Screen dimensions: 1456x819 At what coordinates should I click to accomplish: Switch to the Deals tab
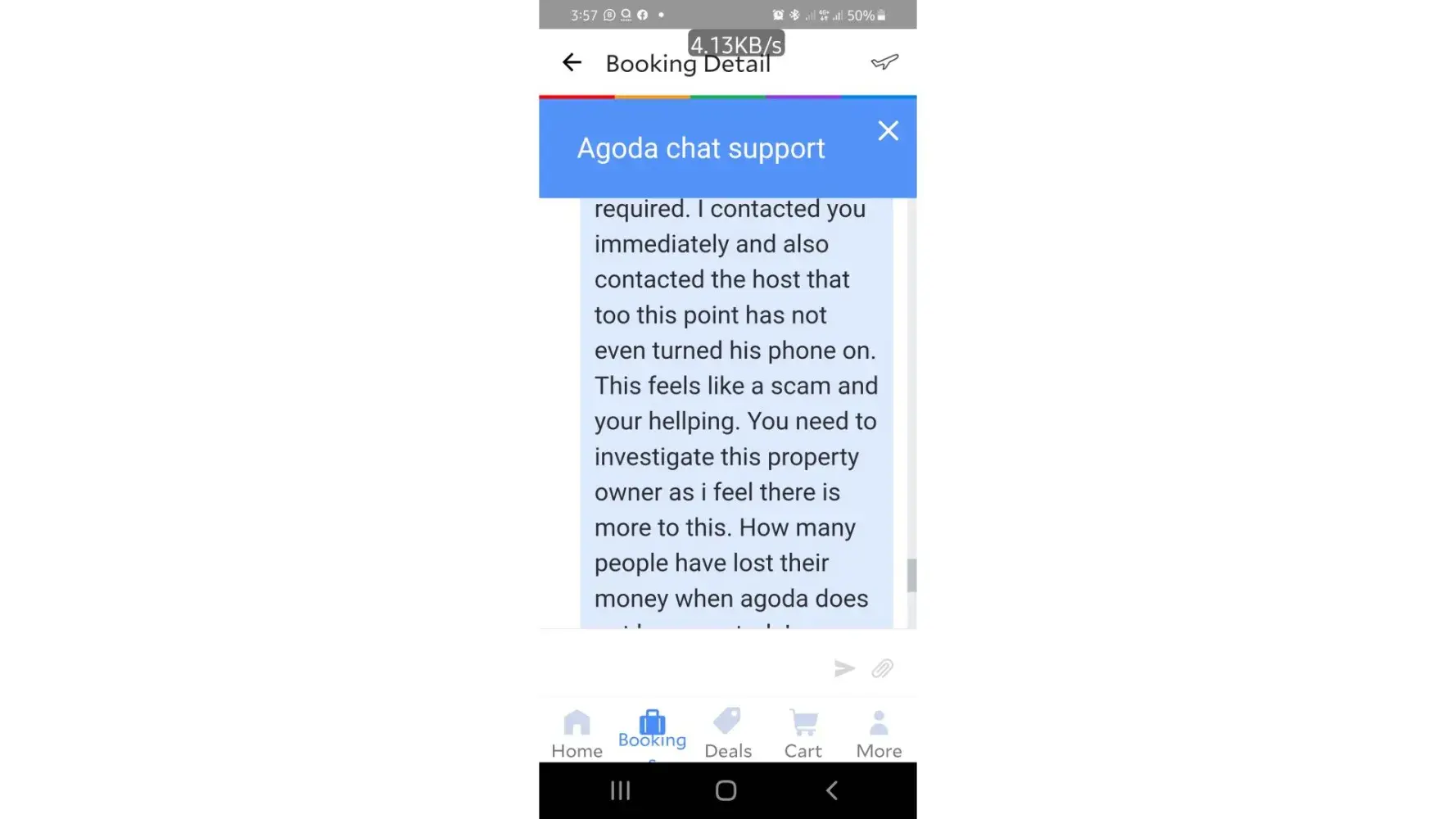pyautogui.click(x=727, y=734)
